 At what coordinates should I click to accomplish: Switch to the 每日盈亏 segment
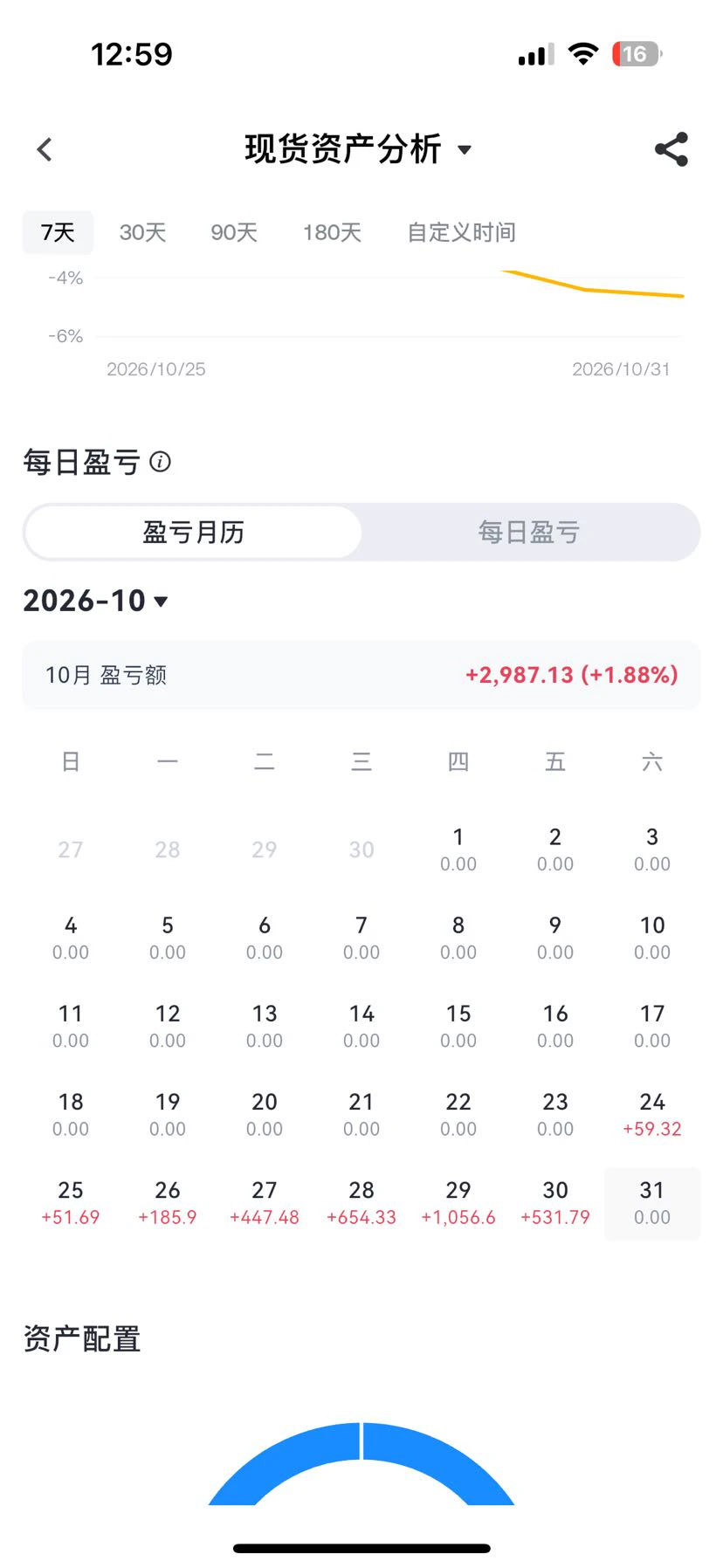tap(529, 532)
